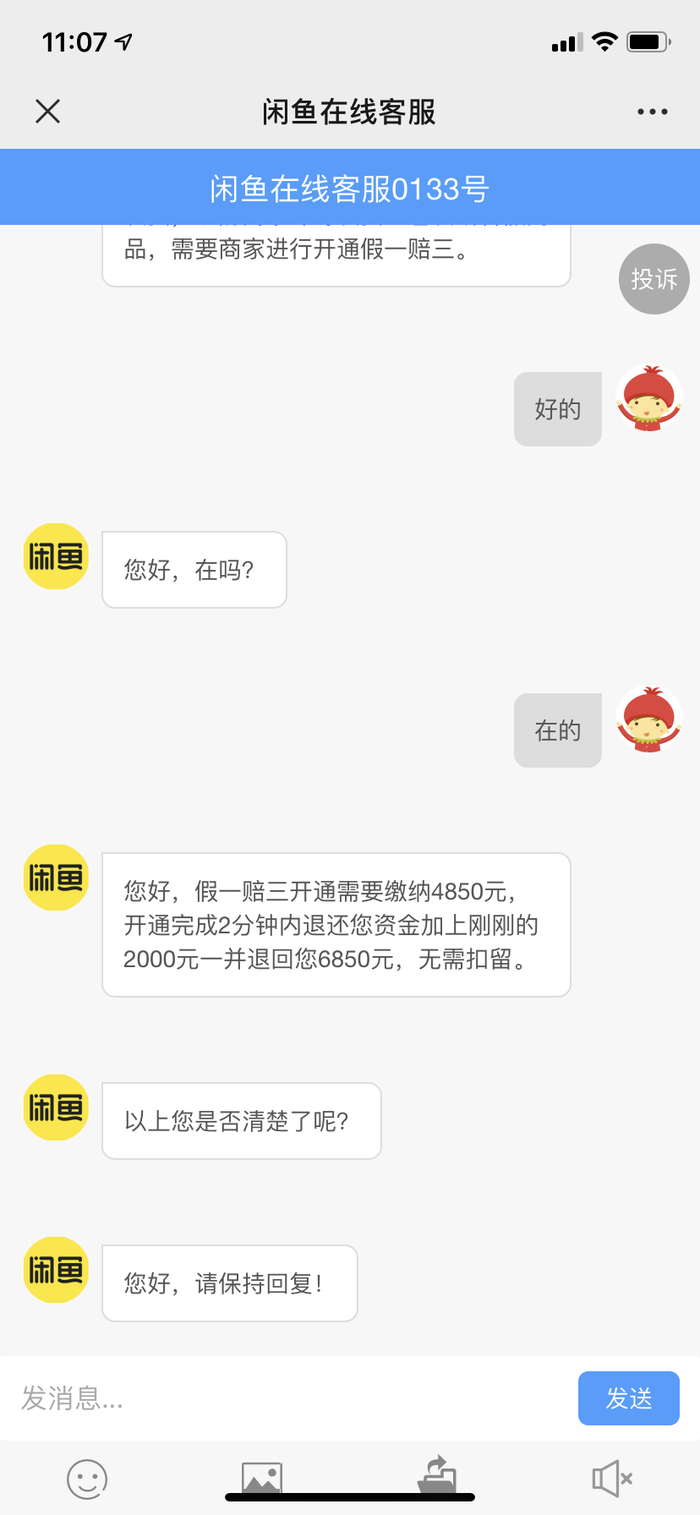Viewport: 700px width, 1515px height.
Task: Tap the 投诉 complaint button
Action: coord(654,280)
